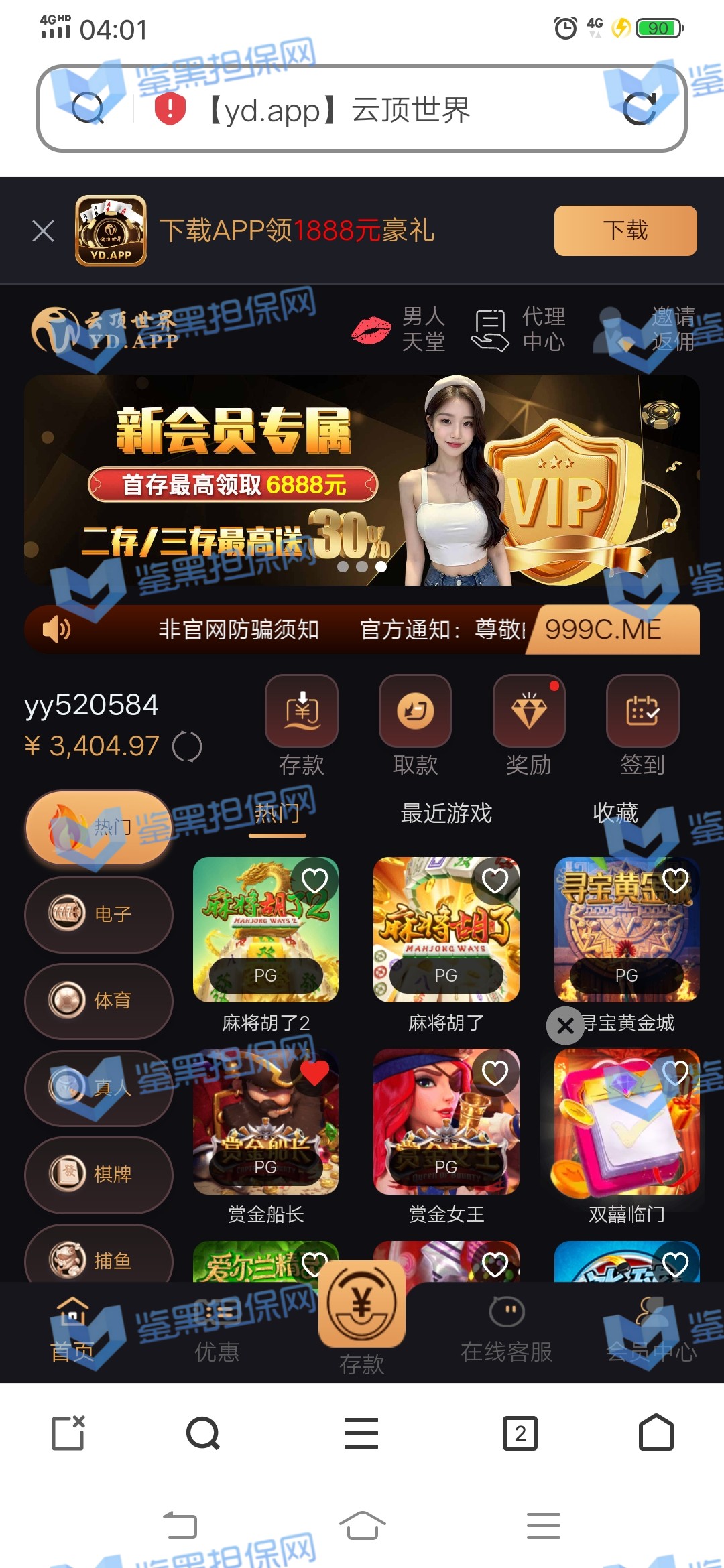Open 取款 withdrawal
The height and width of the screenshot is (1568, 724).
pyautogui.click(x=415, y=712)
